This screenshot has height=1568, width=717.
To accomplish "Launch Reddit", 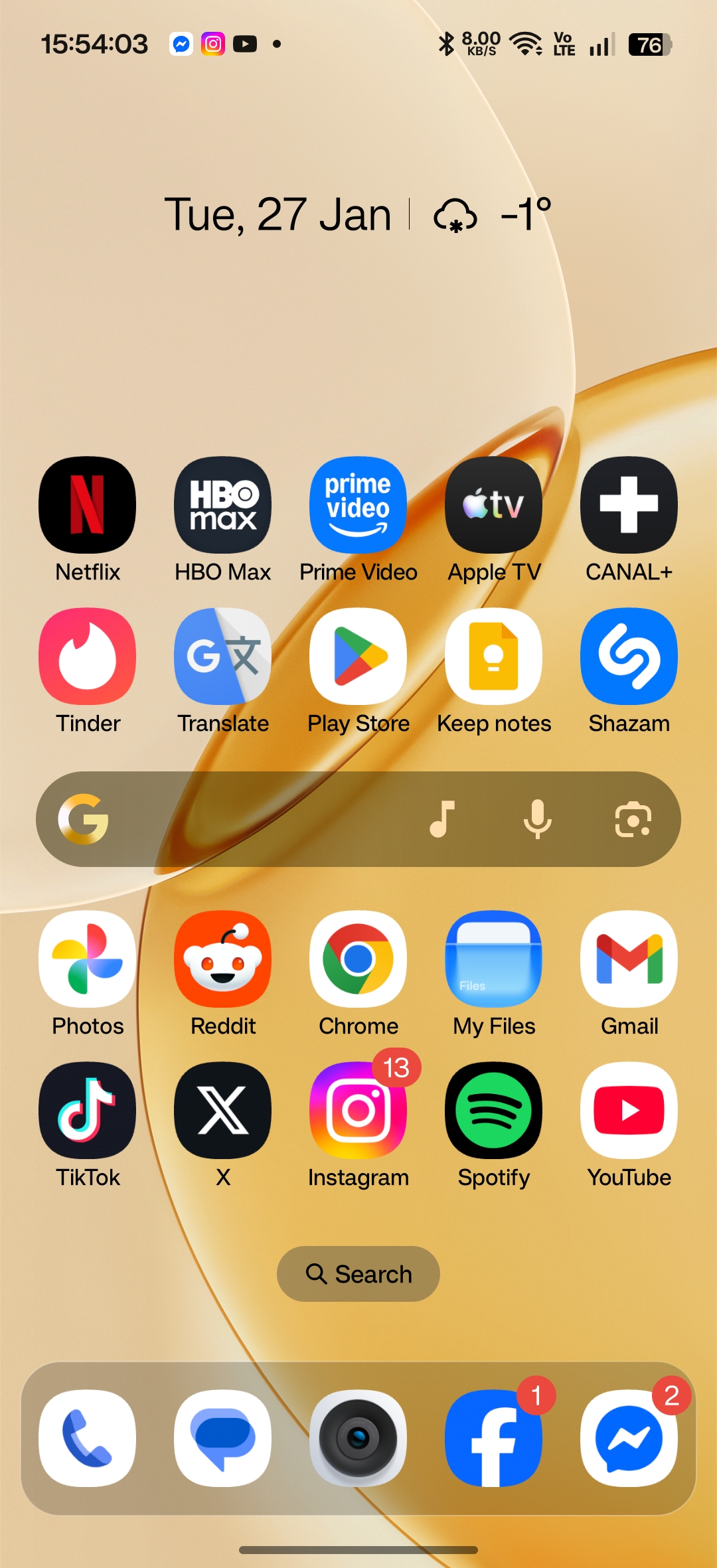I will (x=223, y=959).
